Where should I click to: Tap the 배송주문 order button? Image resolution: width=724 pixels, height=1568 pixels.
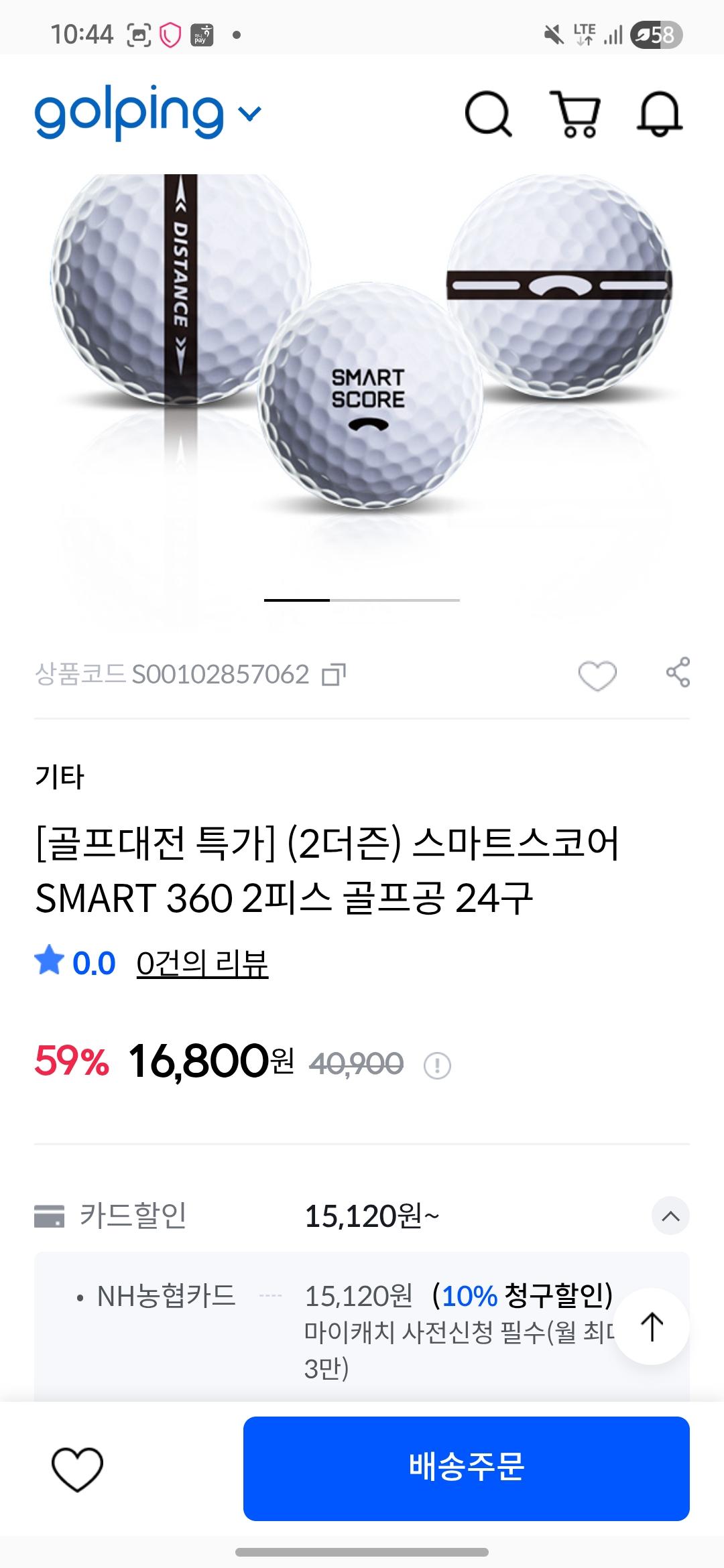[x=466, y=1467]
